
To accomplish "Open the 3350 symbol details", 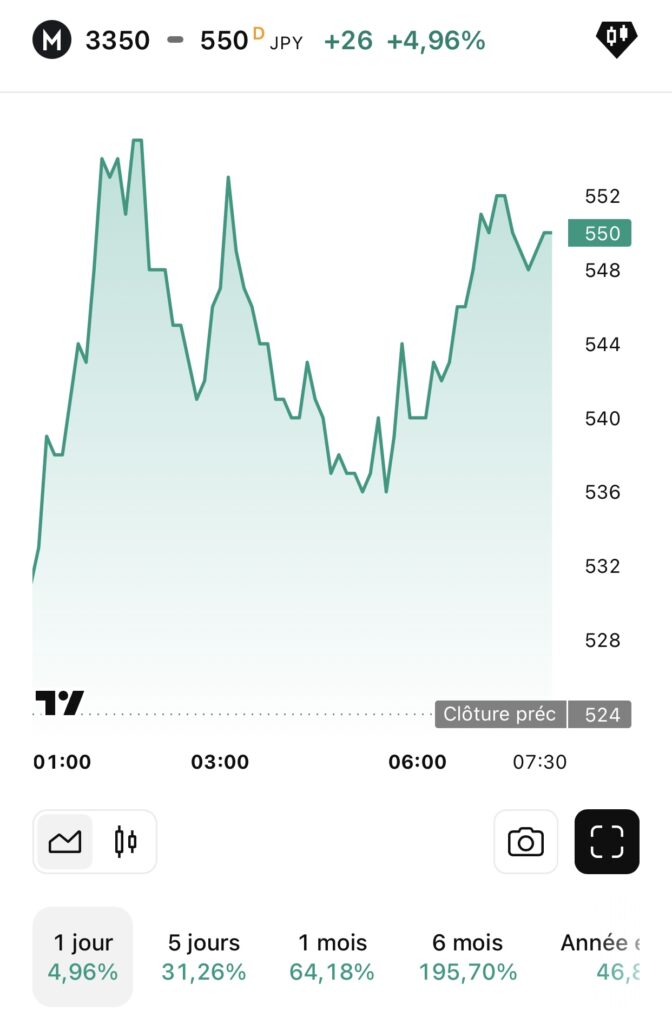I will (x=117, y=41).
